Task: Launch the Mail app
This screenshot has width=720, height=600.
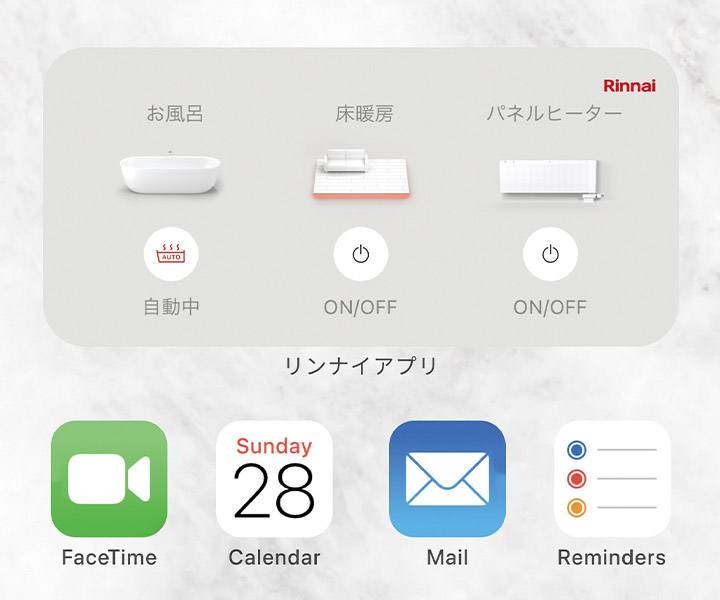Action: pyautogui.click(x=447, y=479)
